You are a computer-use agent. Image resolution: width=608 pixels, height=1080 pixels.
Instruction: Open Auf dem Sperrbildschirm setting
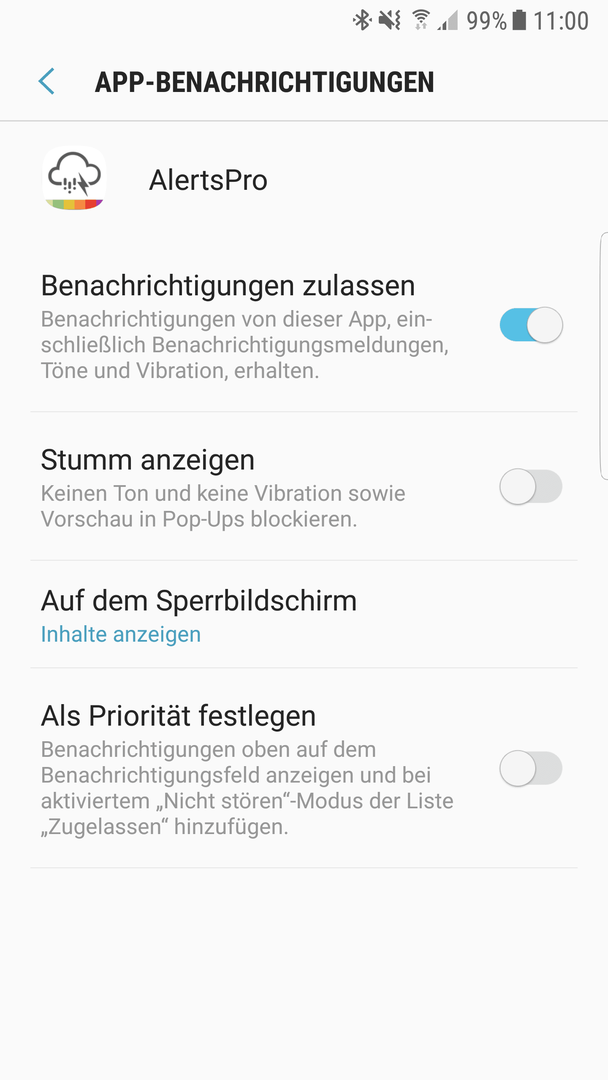pyautogui.click(x=304, y=614)
